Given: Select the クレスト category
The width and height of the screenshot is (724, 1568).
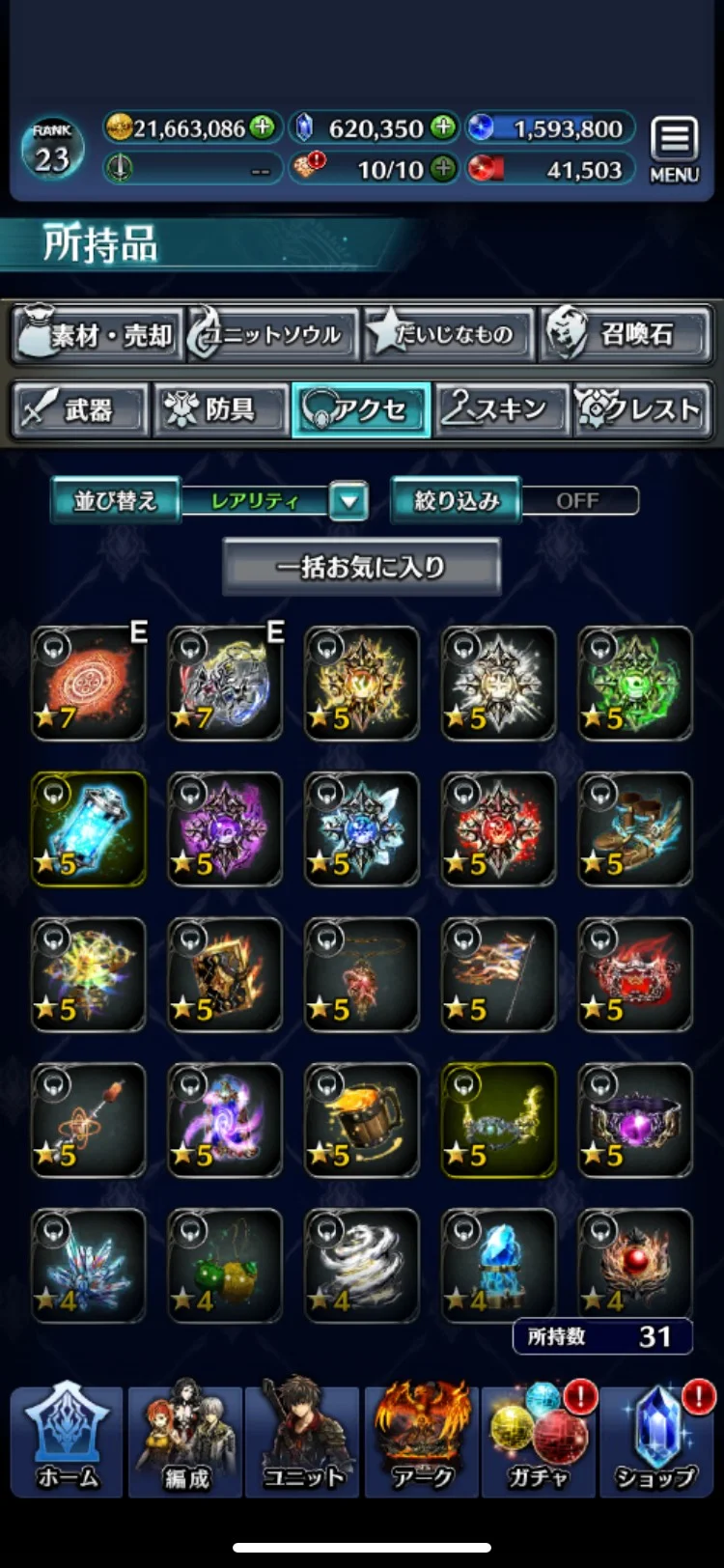Looking at the screenshot, I should 642,409.
